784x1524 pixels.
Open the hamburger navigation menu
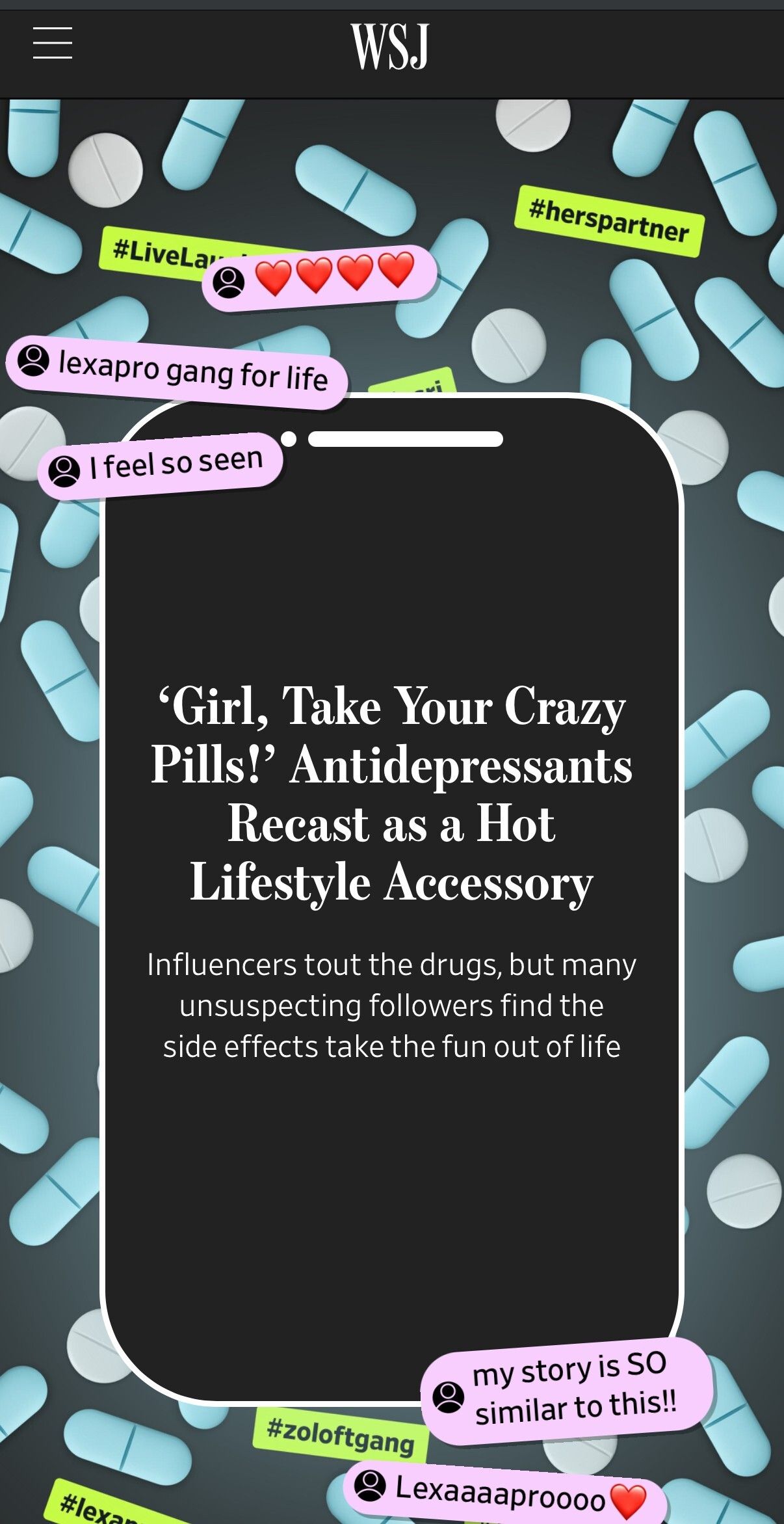53,44
